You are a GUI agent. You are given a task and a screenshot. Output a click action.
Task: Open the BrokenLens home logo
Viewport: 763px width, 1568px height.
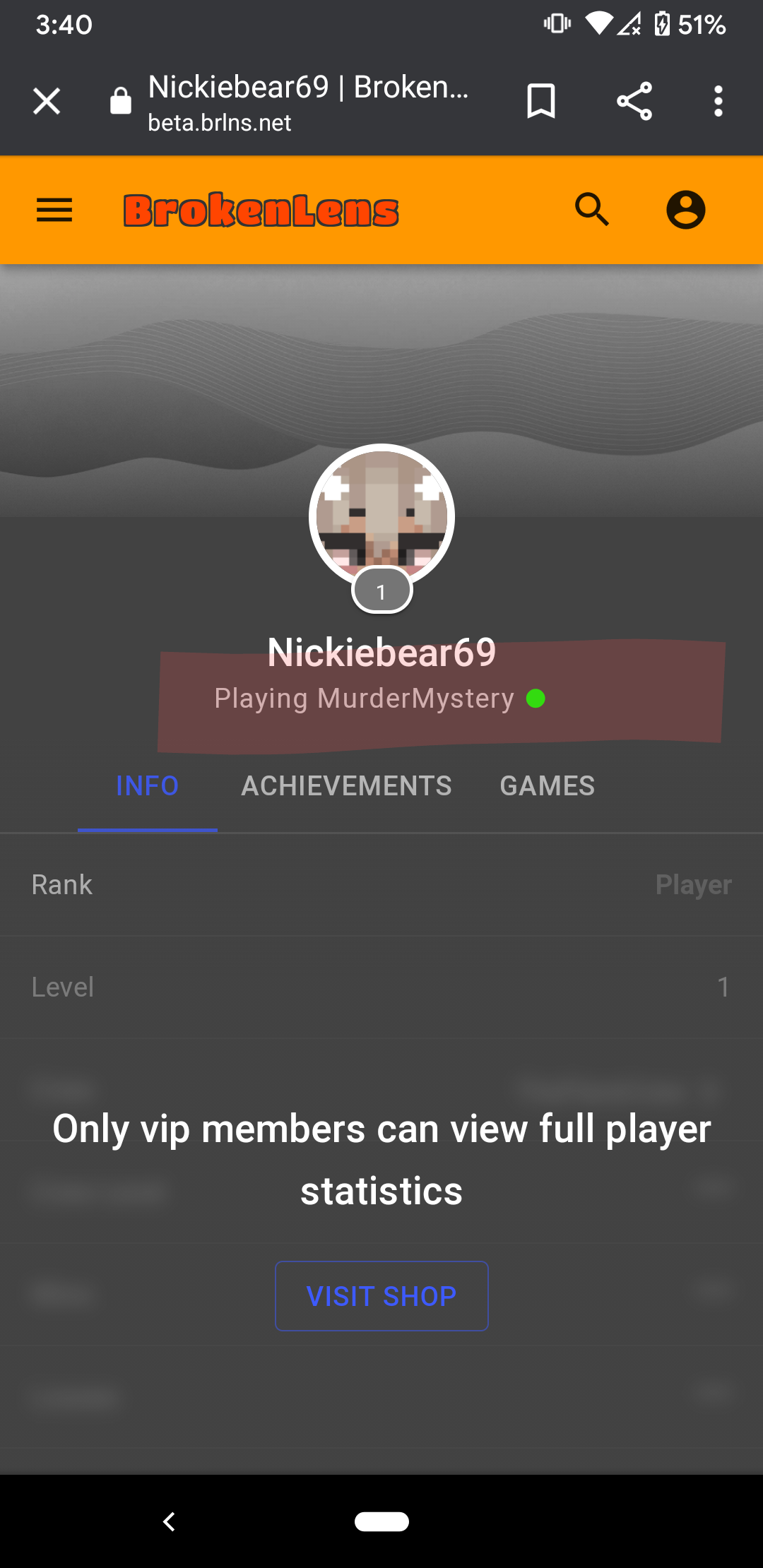[x=261, y=210]
